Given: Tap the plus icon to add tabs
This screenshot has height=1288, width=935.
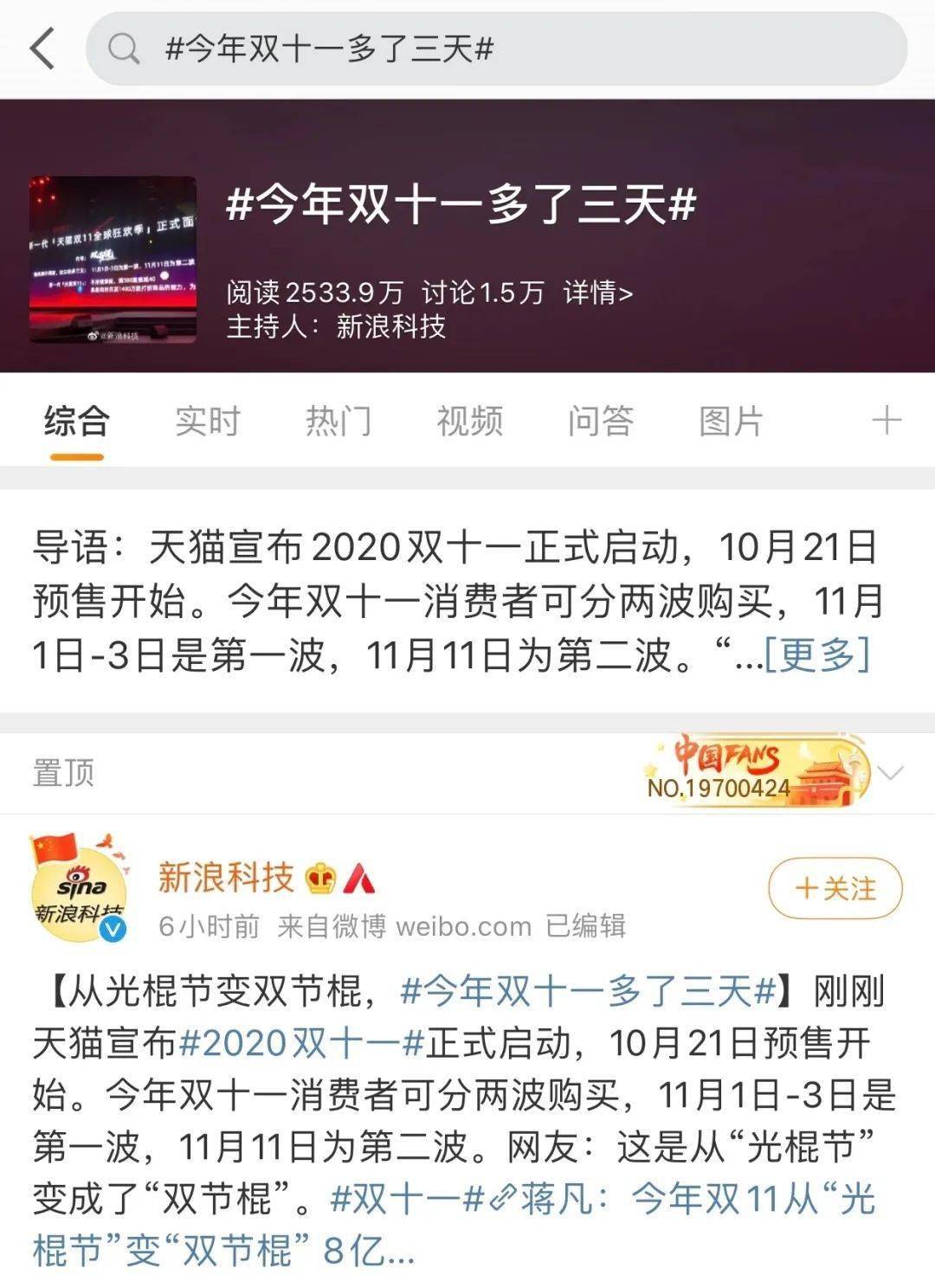Looking at the screenshot, I should coord(887,422).
